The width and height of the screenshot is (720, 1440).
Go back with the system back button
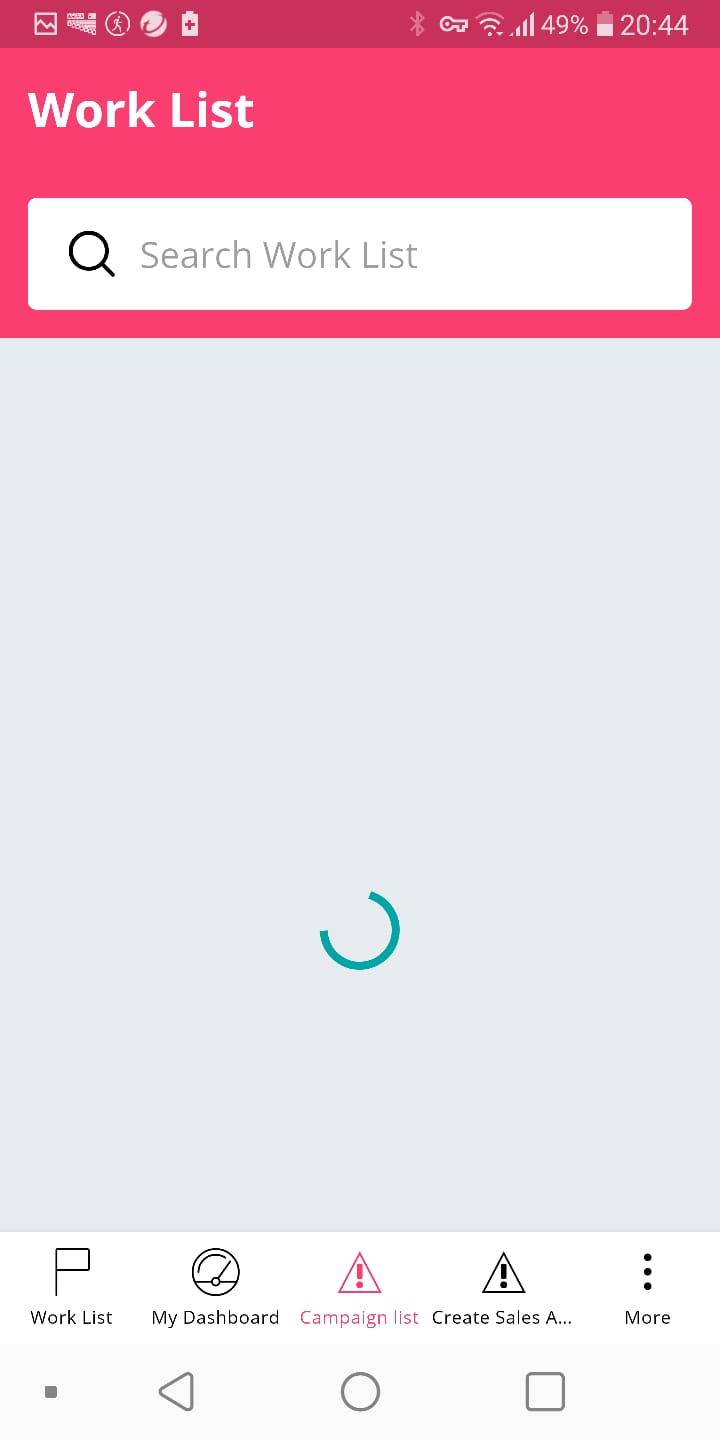tap(176, 1391)
